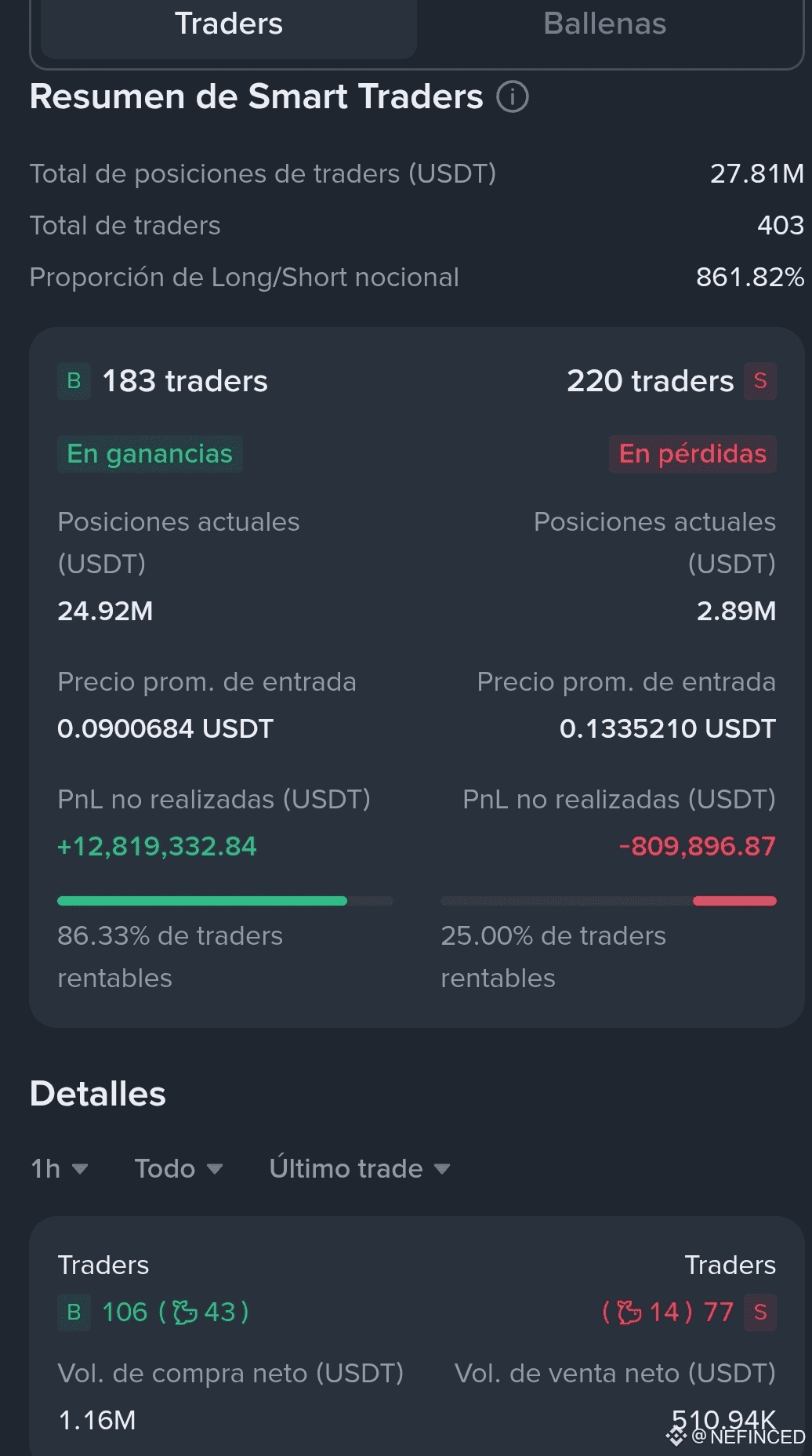812x1456 pixels.
Task: Open info icon beside Resumen de Smart Traders
Action: 513,97
